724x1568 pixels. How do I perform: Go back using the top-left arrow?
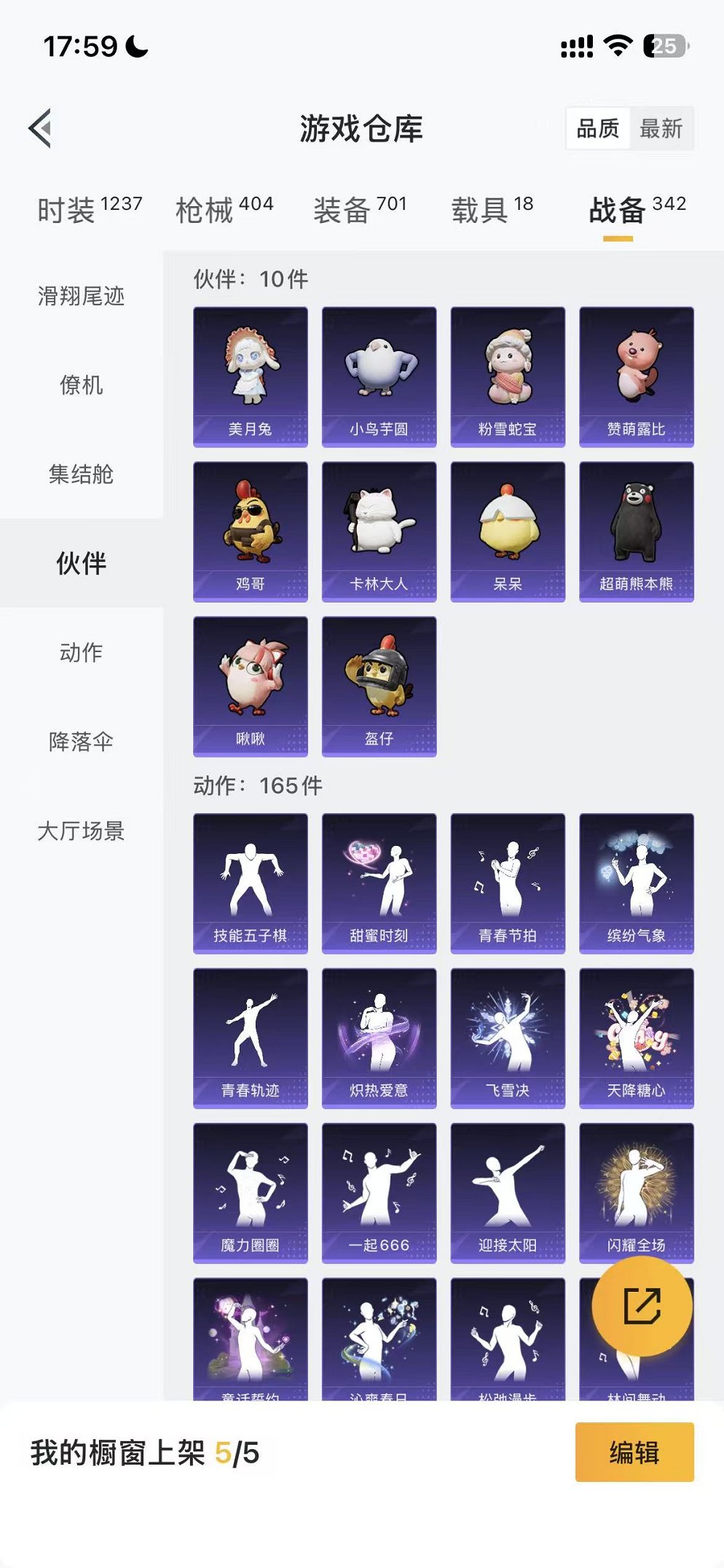click(42, 129)
